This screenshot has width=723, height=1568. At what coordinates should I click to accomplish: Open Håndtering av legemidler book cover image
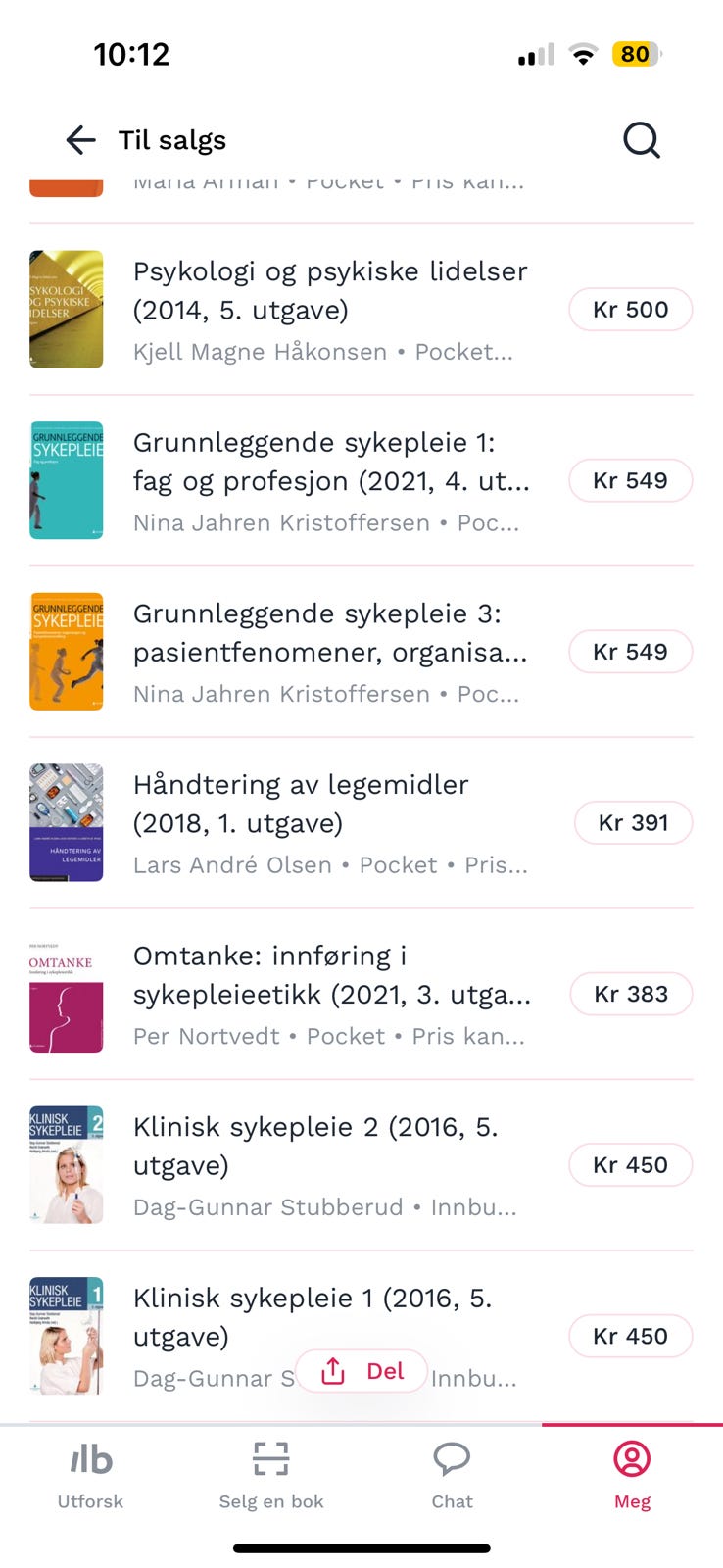66,823
